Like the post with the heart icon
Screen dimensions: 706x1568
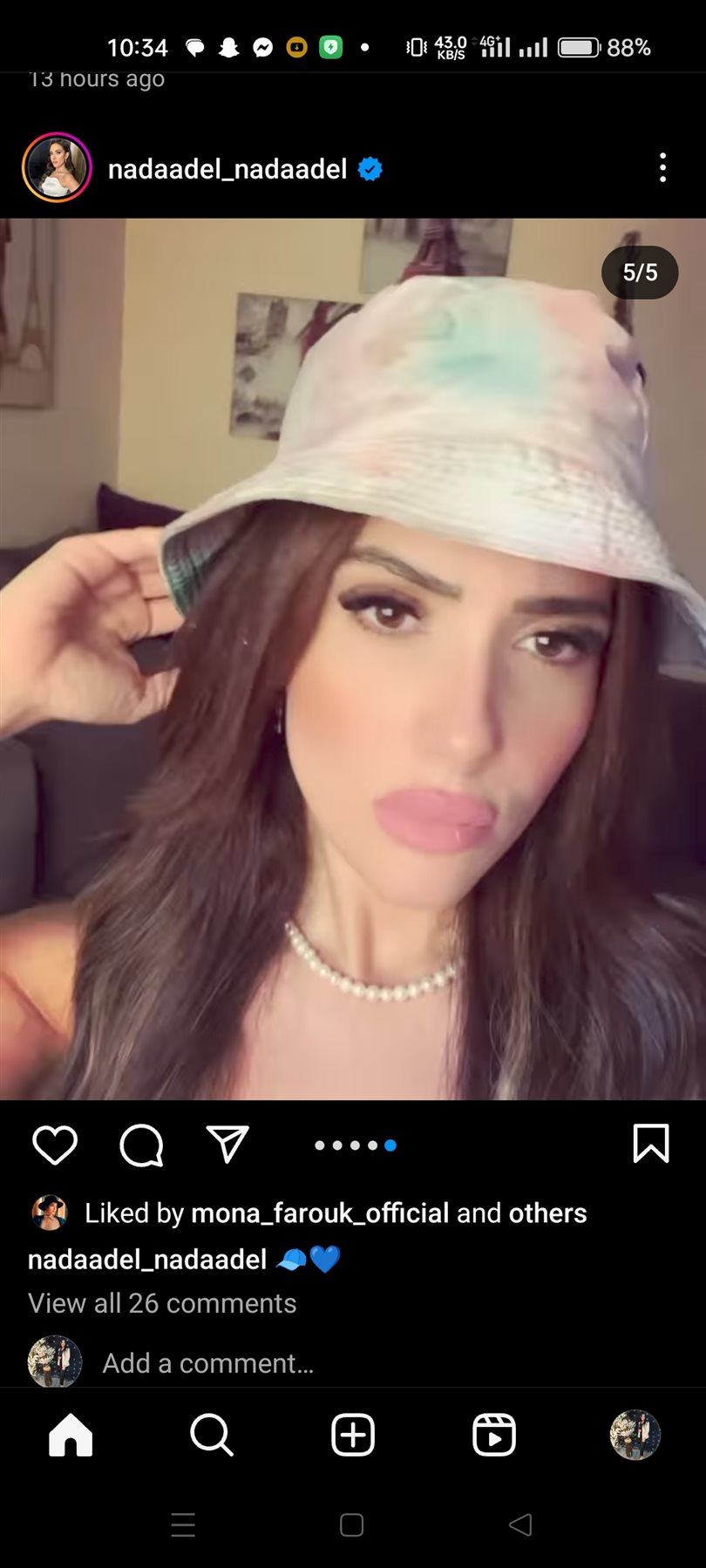point(55,1145)
